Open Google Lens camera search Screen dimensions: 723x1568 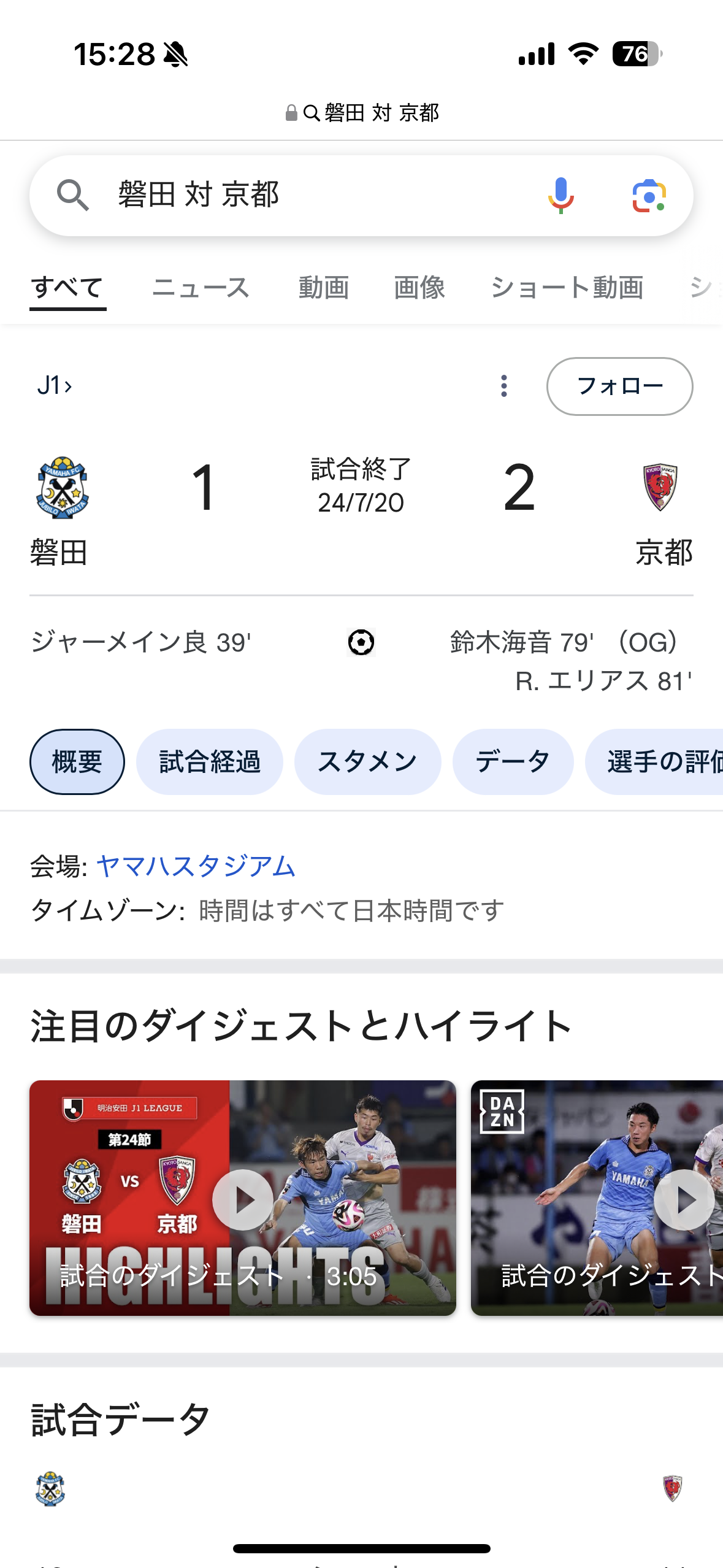[x=649, y=196]
